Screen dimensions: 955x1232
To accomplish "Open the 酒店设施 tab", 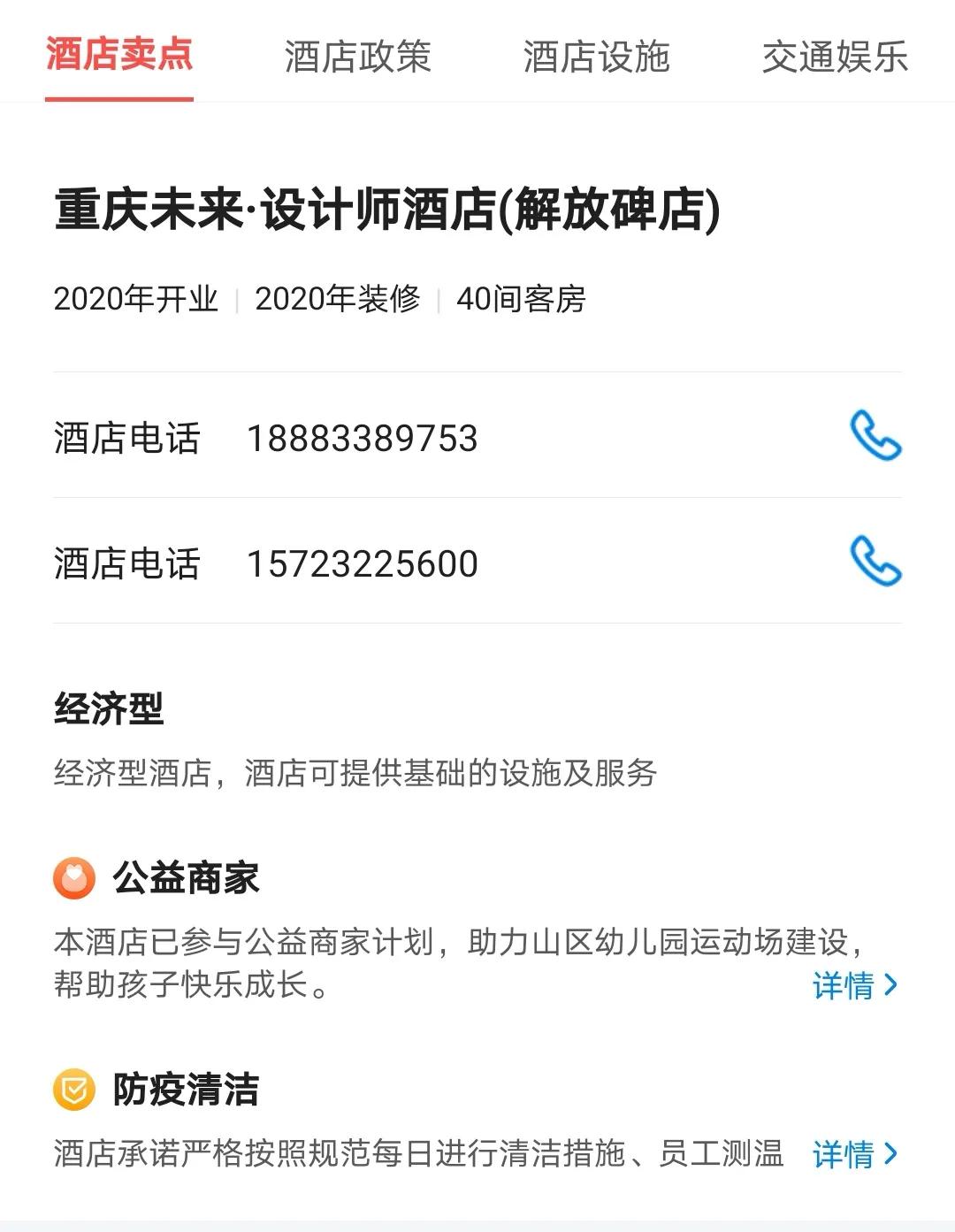I will (596, 57).
